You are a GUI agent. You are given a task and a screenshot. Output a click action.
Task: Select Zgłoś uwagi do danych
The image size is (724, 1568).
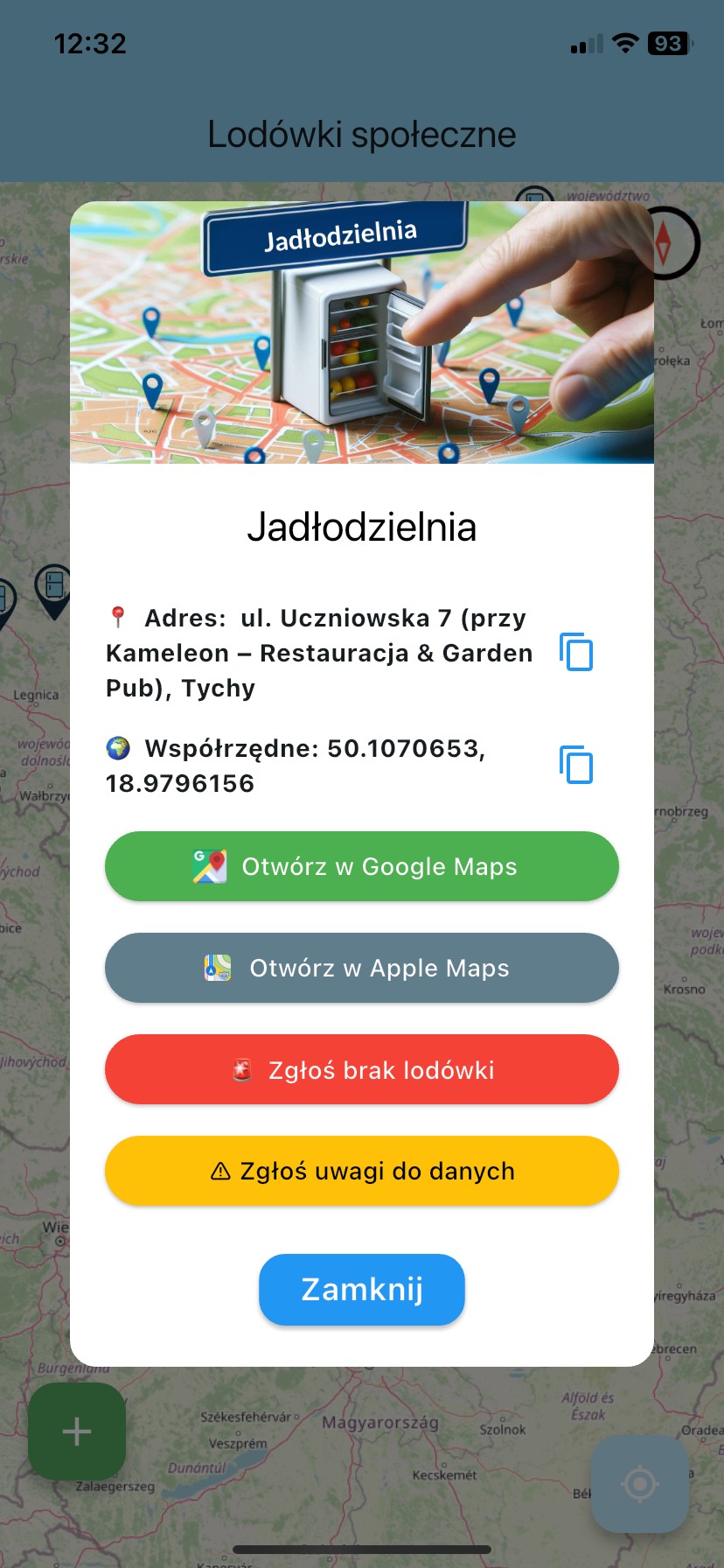click(x=362, y=1171)
